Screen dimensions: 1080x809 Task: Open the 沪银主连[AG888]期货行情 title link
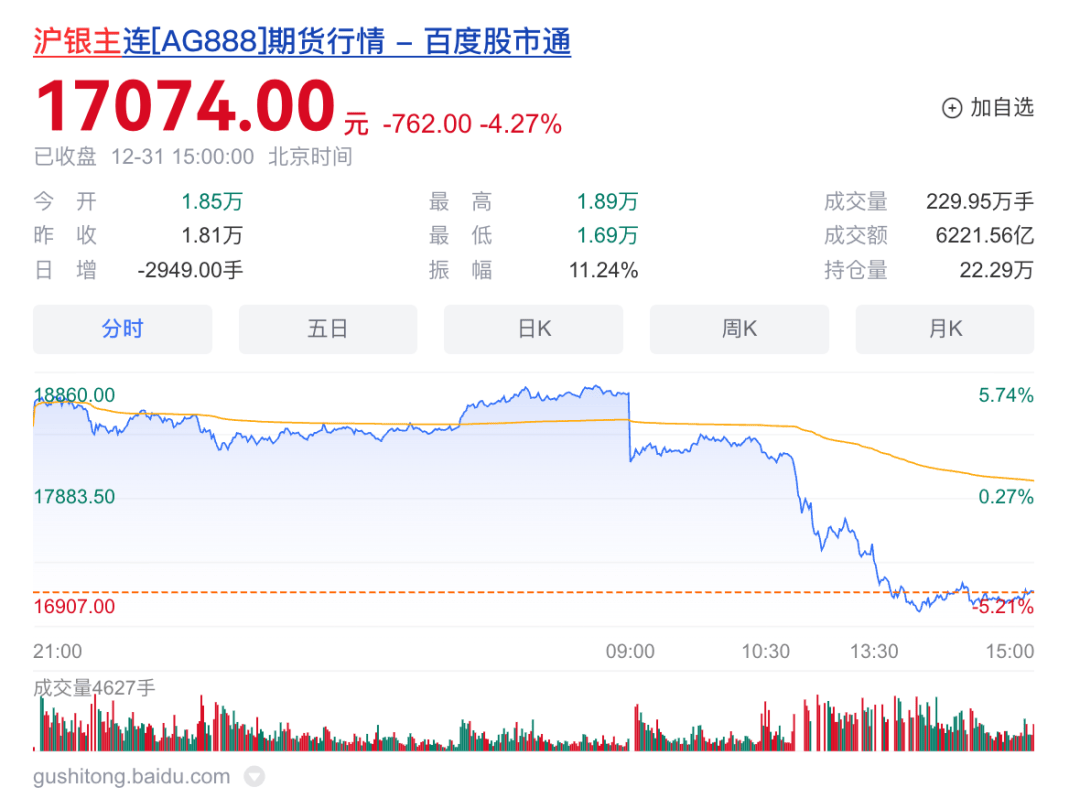click(302, 42)
